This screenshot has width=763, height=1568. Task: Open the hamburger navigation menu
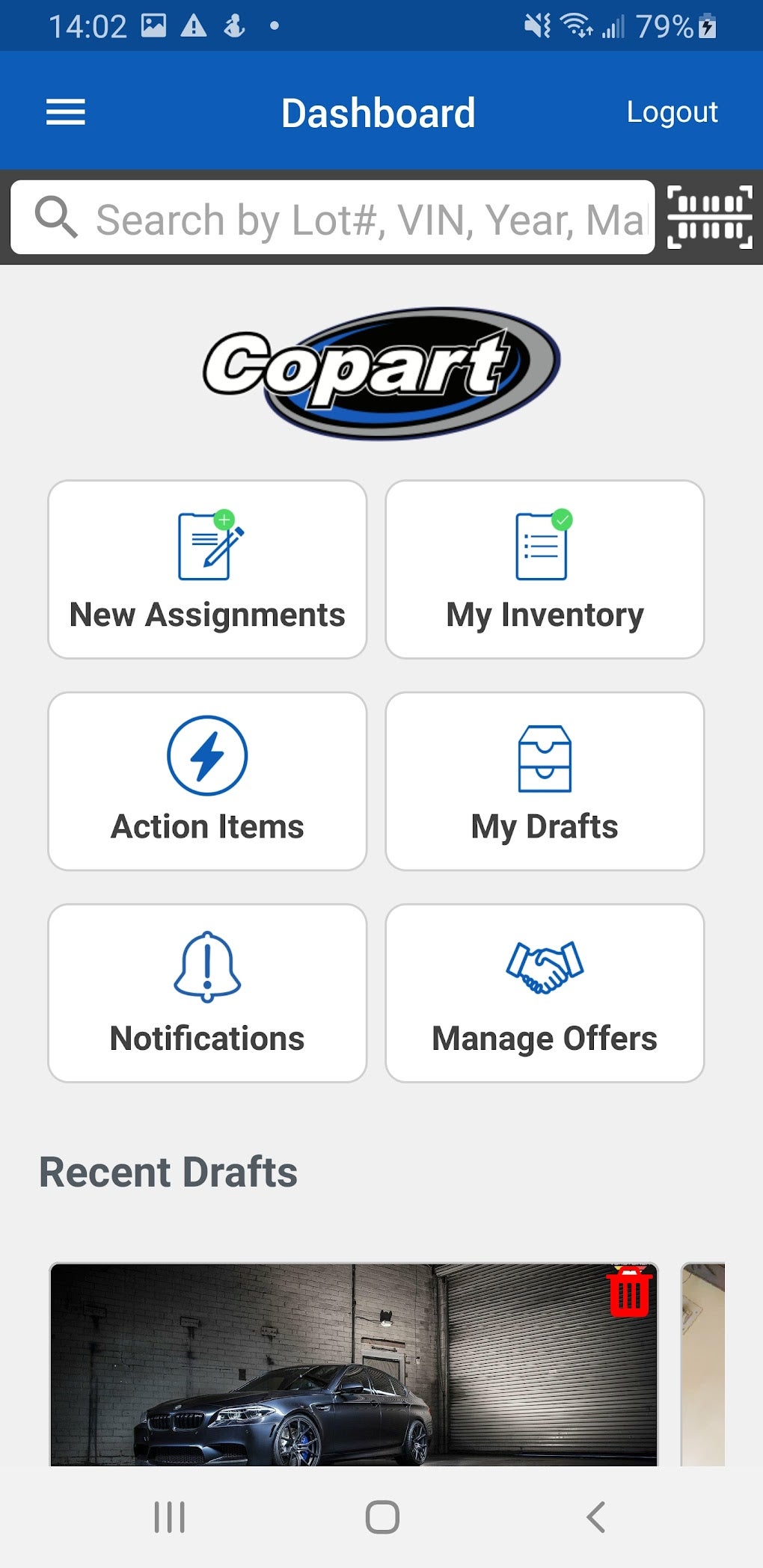(x=66, y=112)
